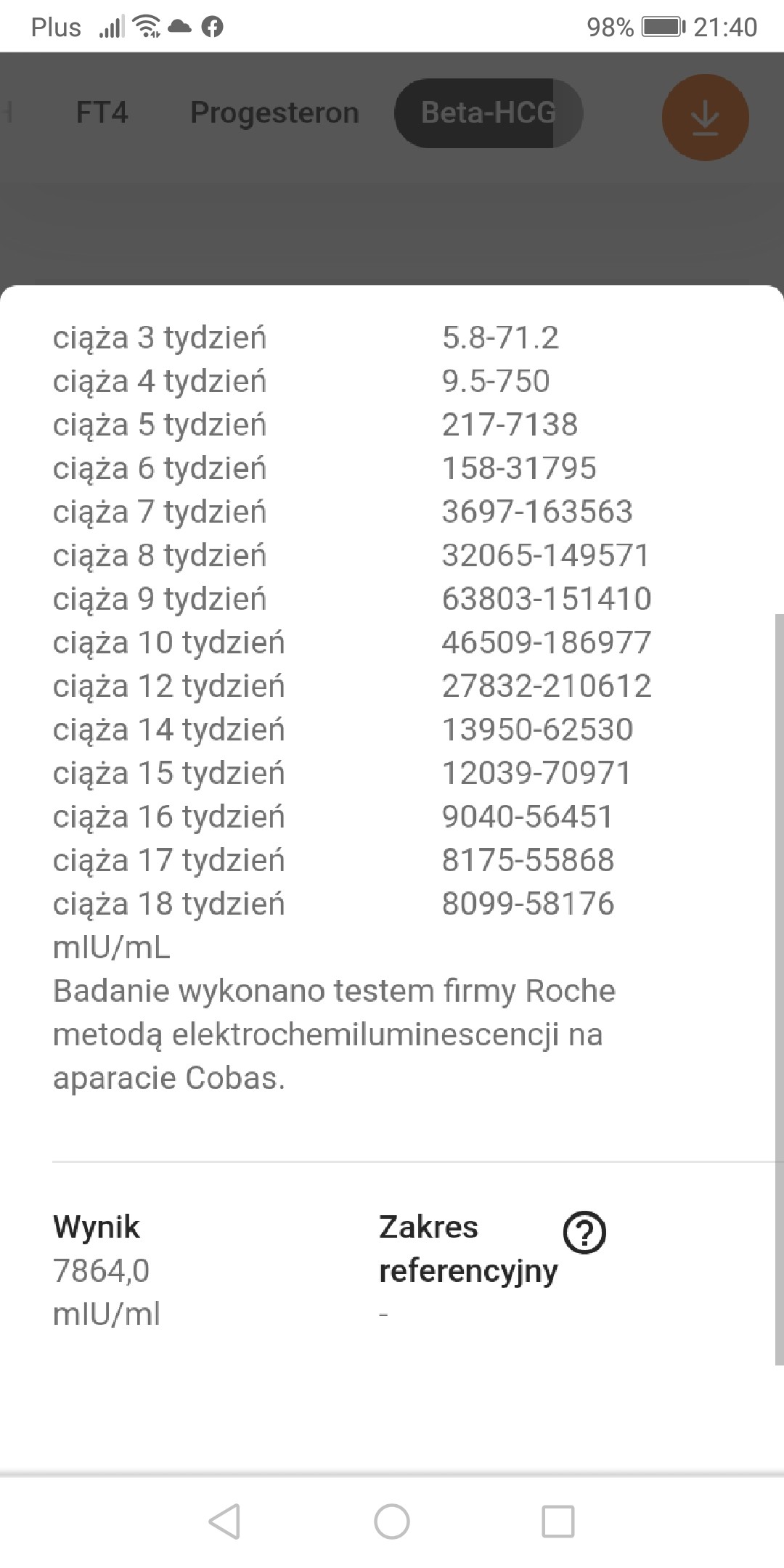This screenshot has width=784, height=1568.
Task: Switch to the Progesteron tab
Action: click(274, 113)
